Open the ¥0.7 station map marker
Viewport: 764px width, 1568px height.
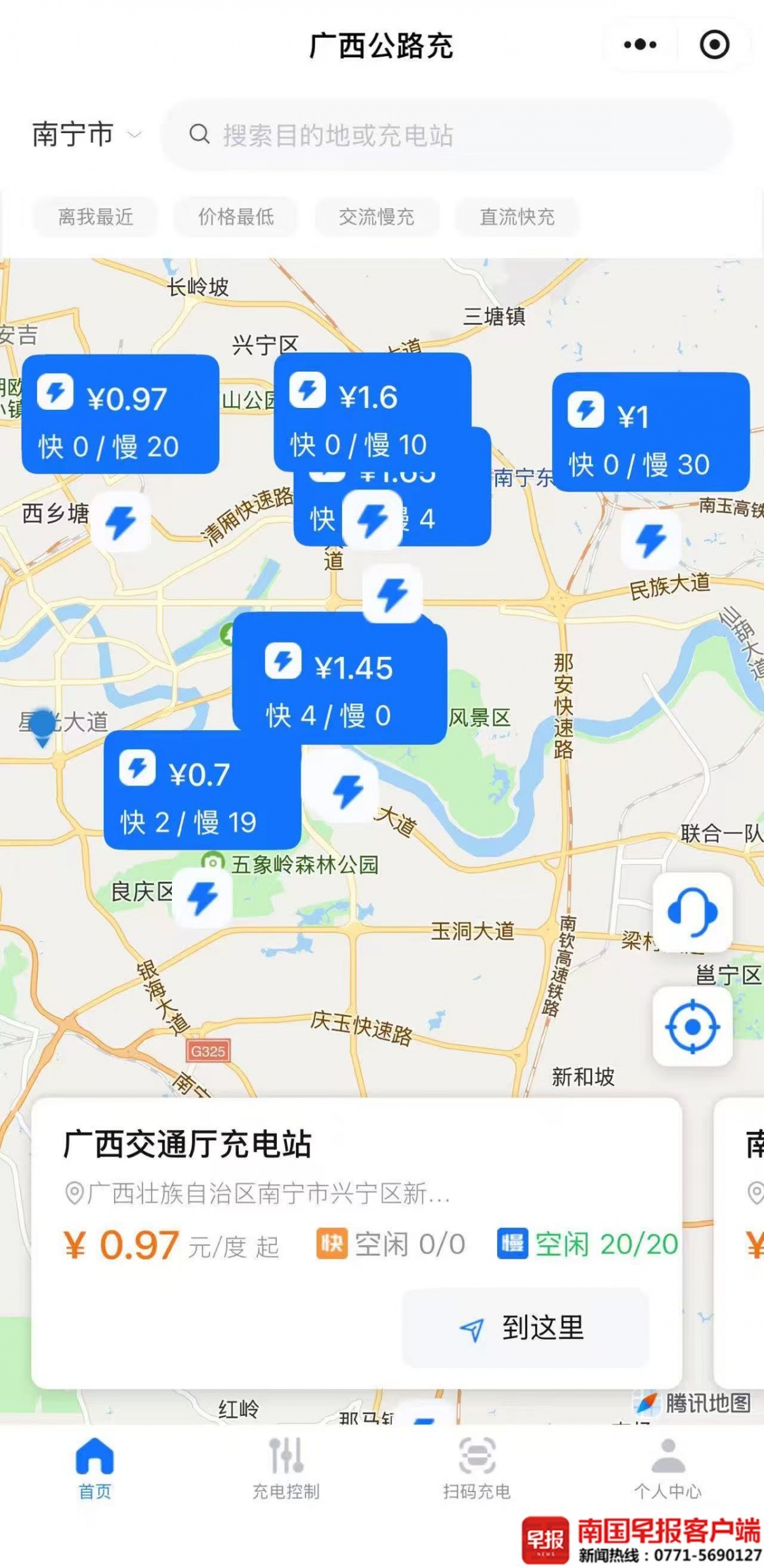[202, 790]
